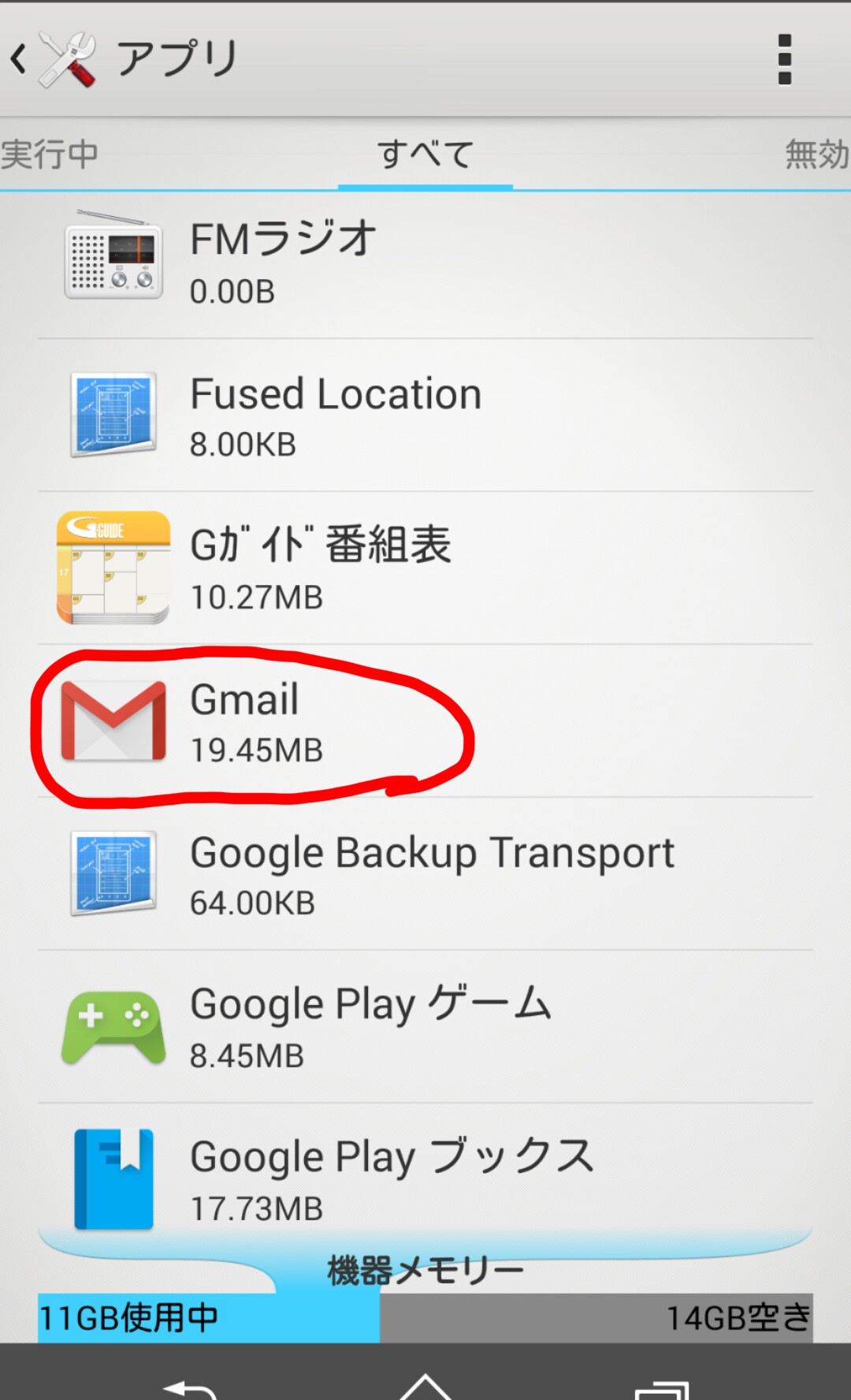Open Google Backup Transport details
Image resolution: width=851 pixels, height=1400 pixels.
(425, 874)
